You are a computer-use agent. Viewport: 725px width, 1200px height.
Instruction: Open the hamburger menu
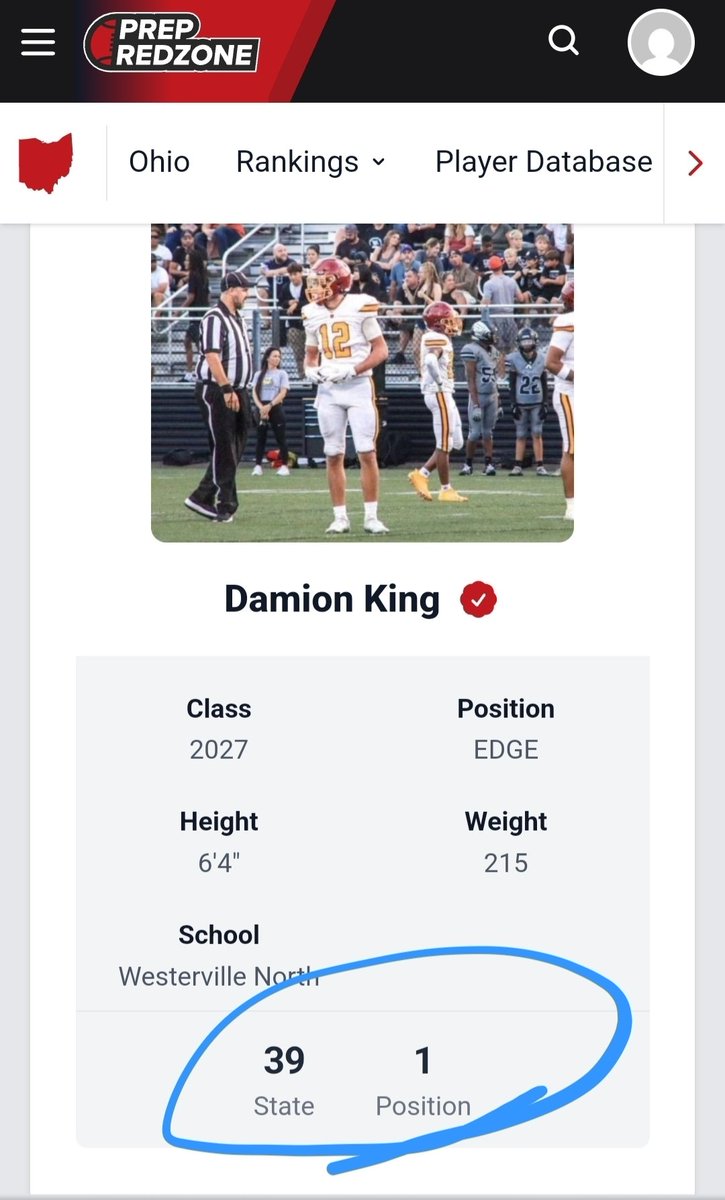tap(38, 42)
